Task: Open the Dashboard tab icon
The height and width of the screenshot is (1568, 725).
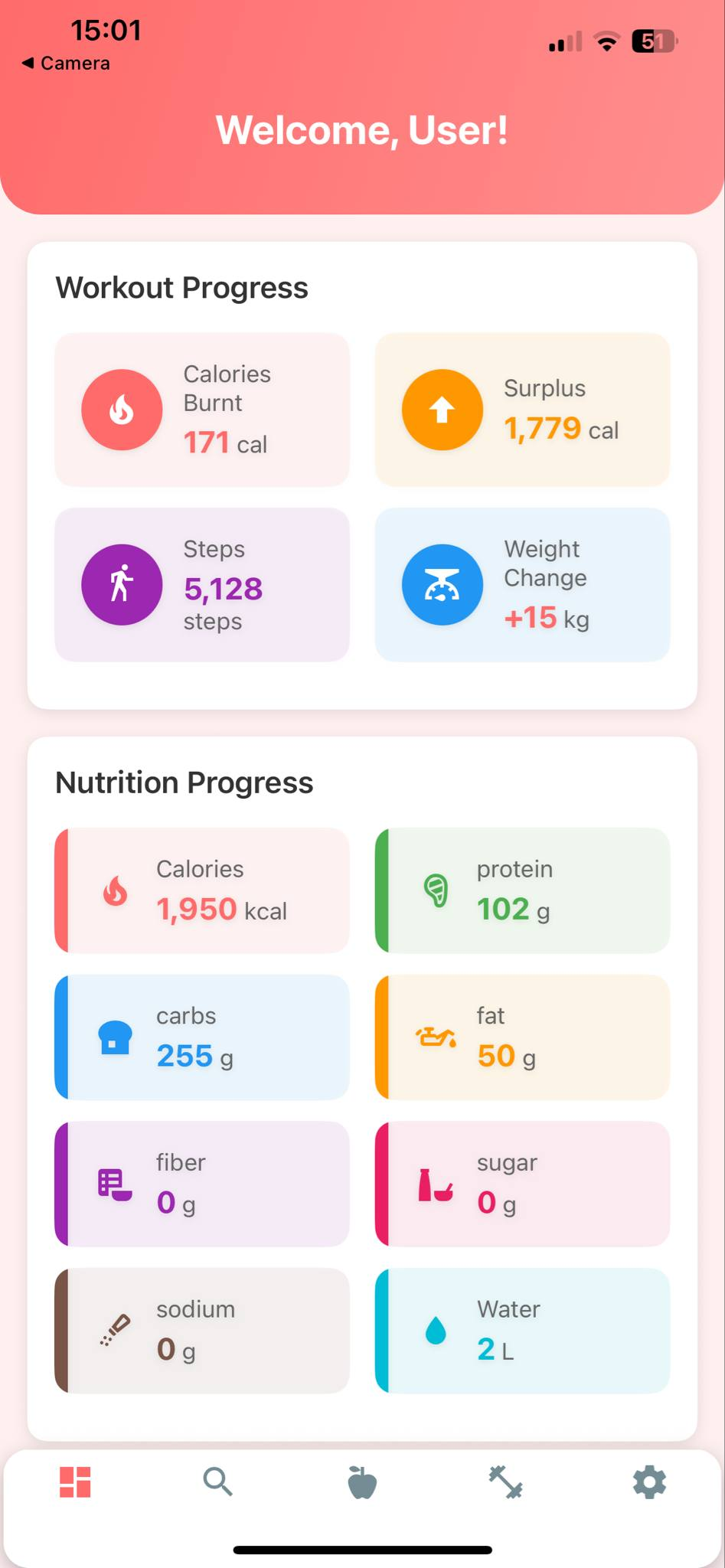Action: pyautogui.click(x=73, y=1482)
